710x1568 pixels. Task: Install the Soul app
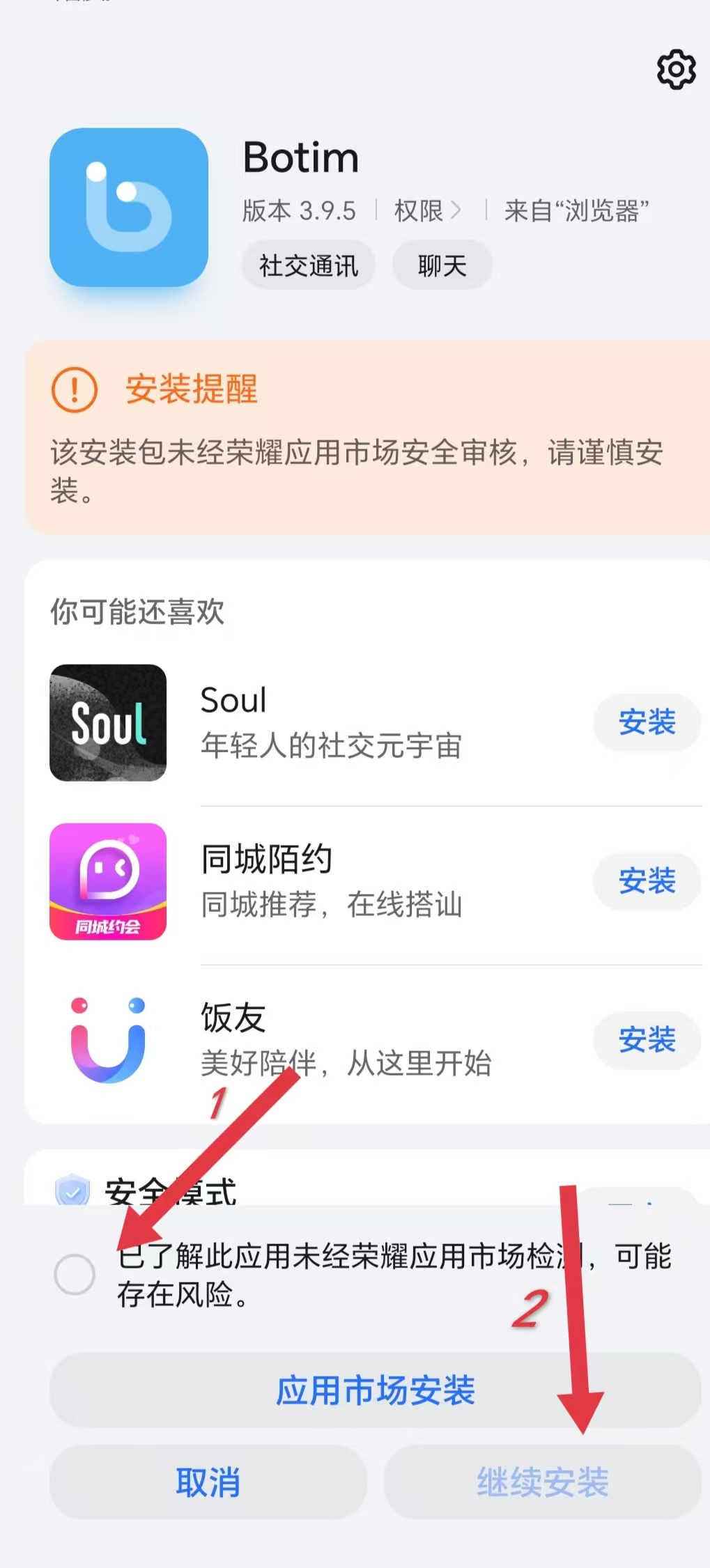point(647,722)
